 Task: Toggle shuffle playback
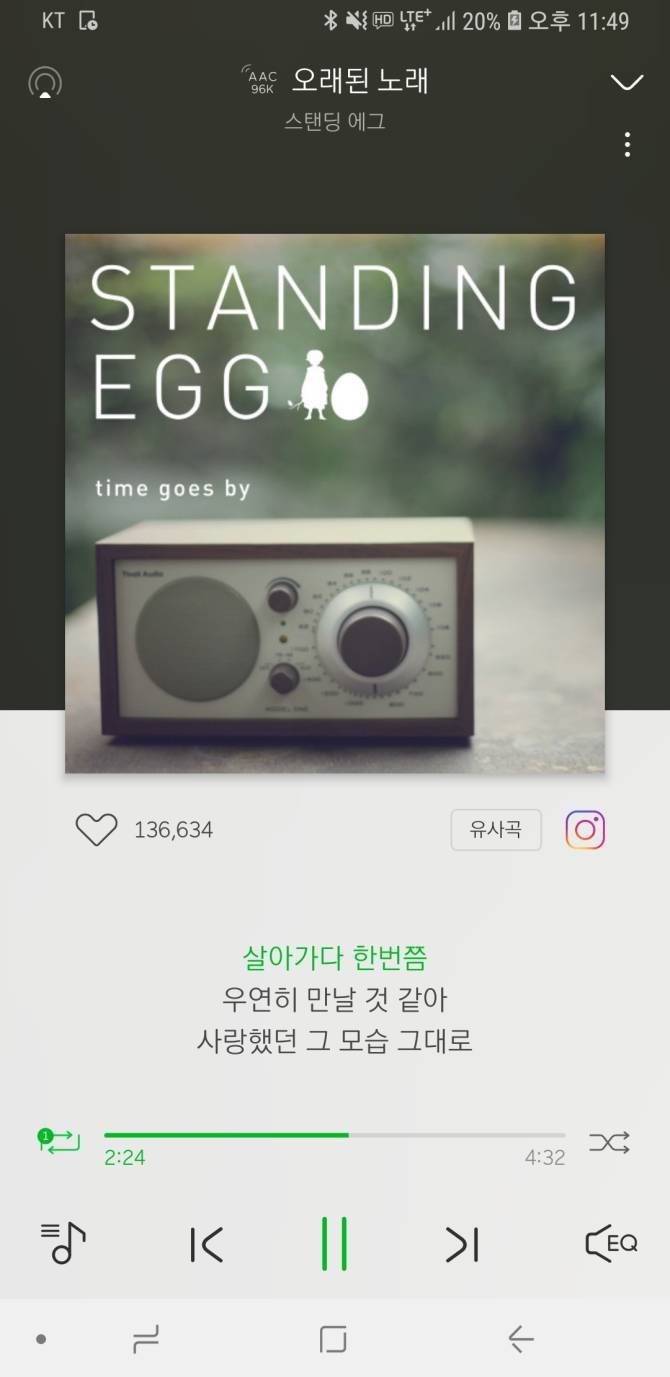(609, 1141)
